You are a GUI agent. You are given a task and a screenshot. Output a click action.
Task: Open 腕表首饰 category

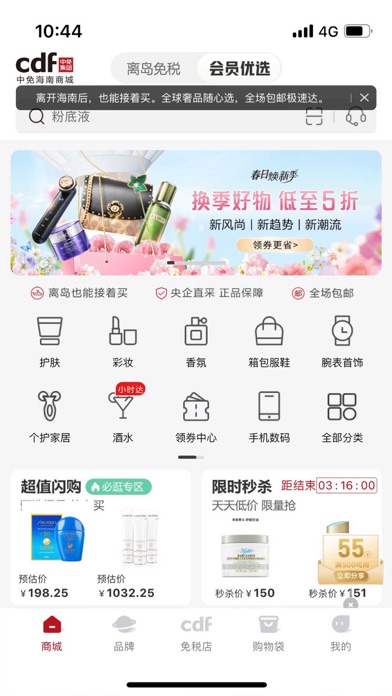point(342,342)
